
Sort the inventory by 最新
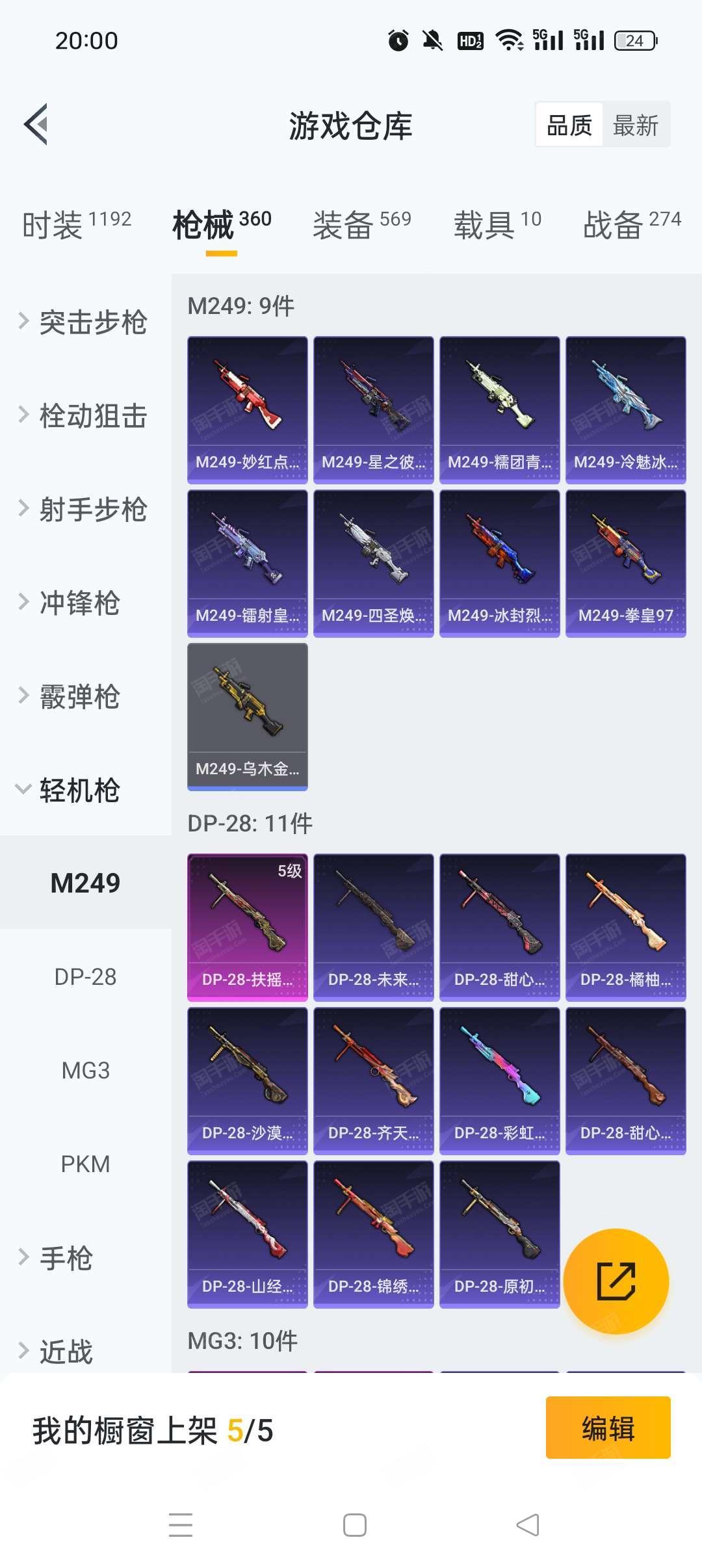(x=636, y=125)
